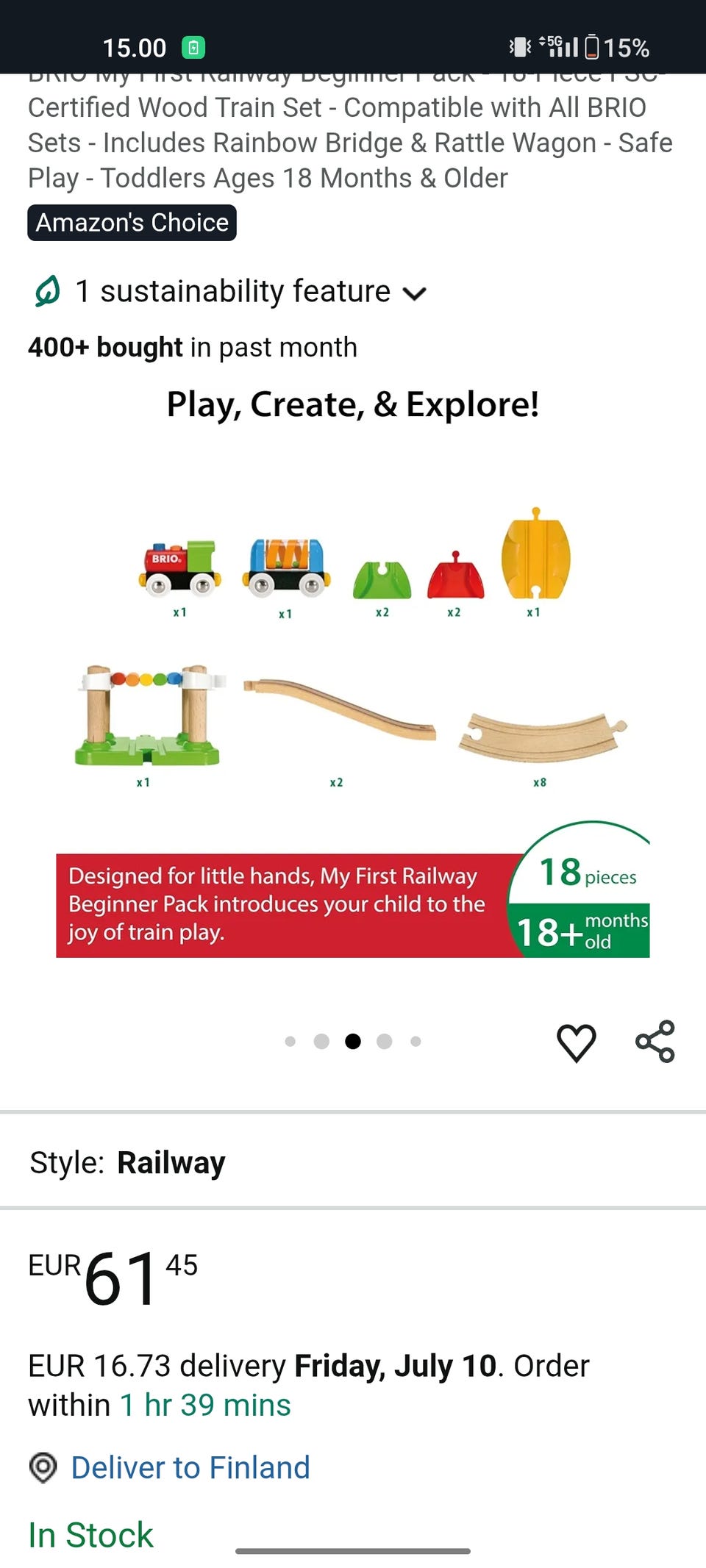
Task: Jump to the fourth image page dot
Action: 384,1041
